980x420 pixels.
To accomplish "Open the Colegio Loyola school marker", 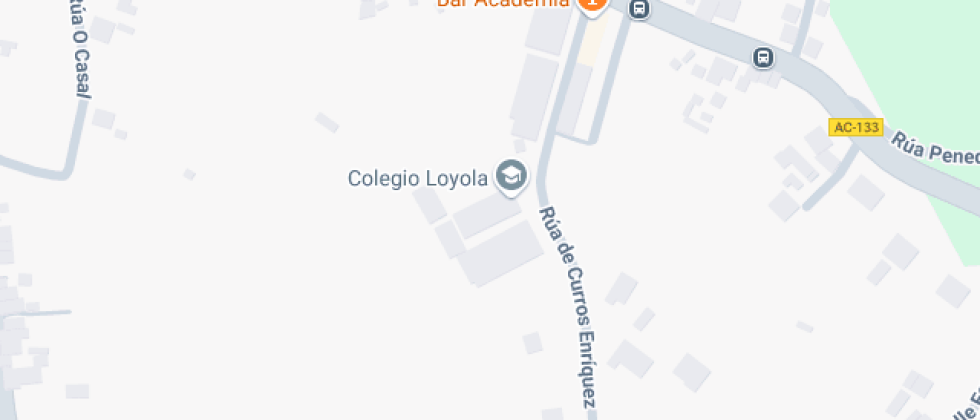I will coord(512,176).
